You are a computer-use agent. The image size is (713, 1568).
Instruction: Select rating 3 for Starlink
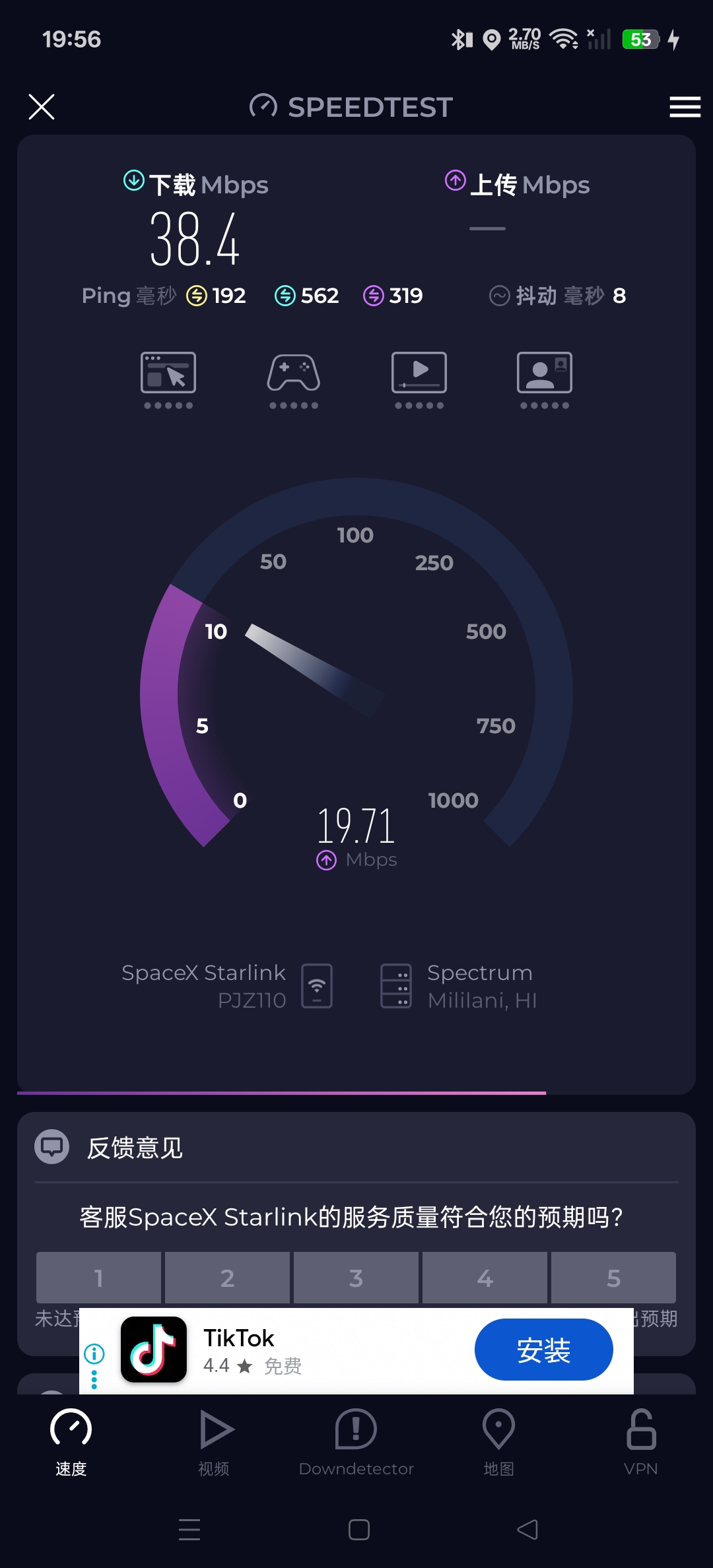click(x=356, y=1278)
